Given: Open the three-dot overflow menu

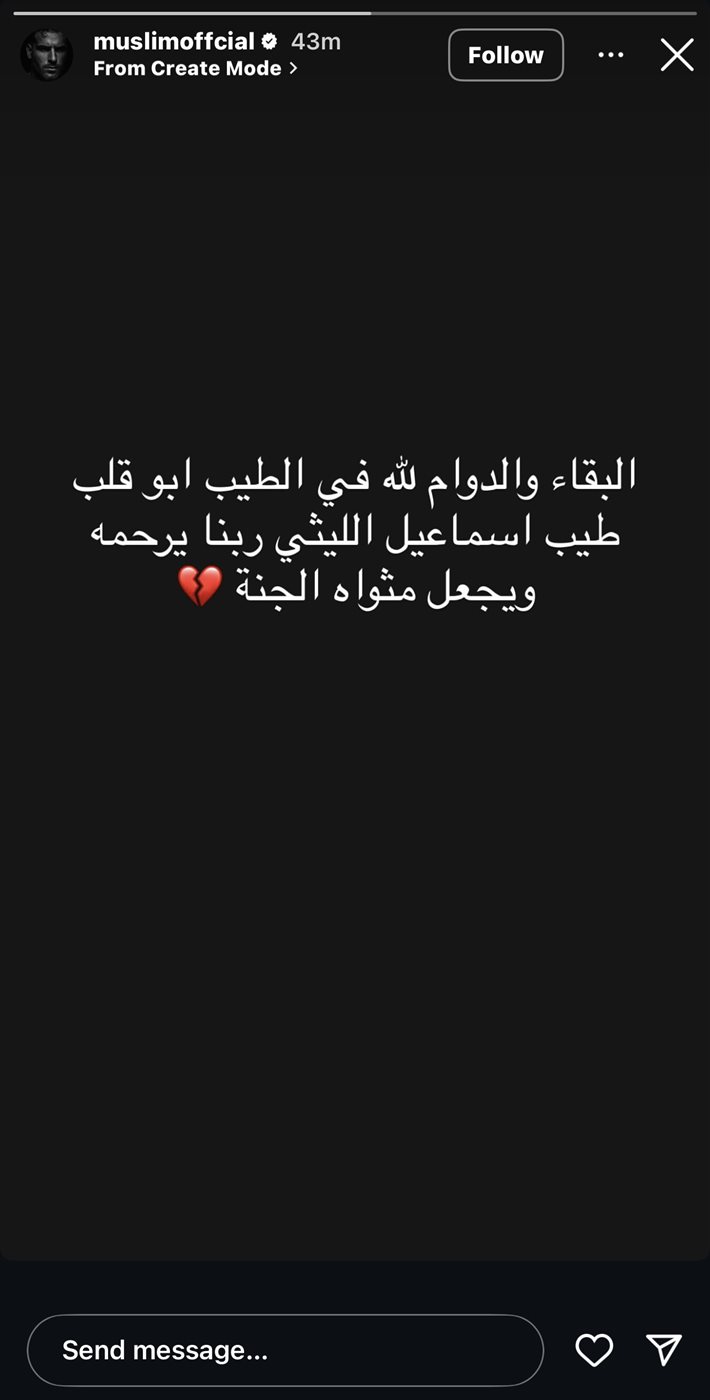Looking at the screenshot, I should pos(610,55).
